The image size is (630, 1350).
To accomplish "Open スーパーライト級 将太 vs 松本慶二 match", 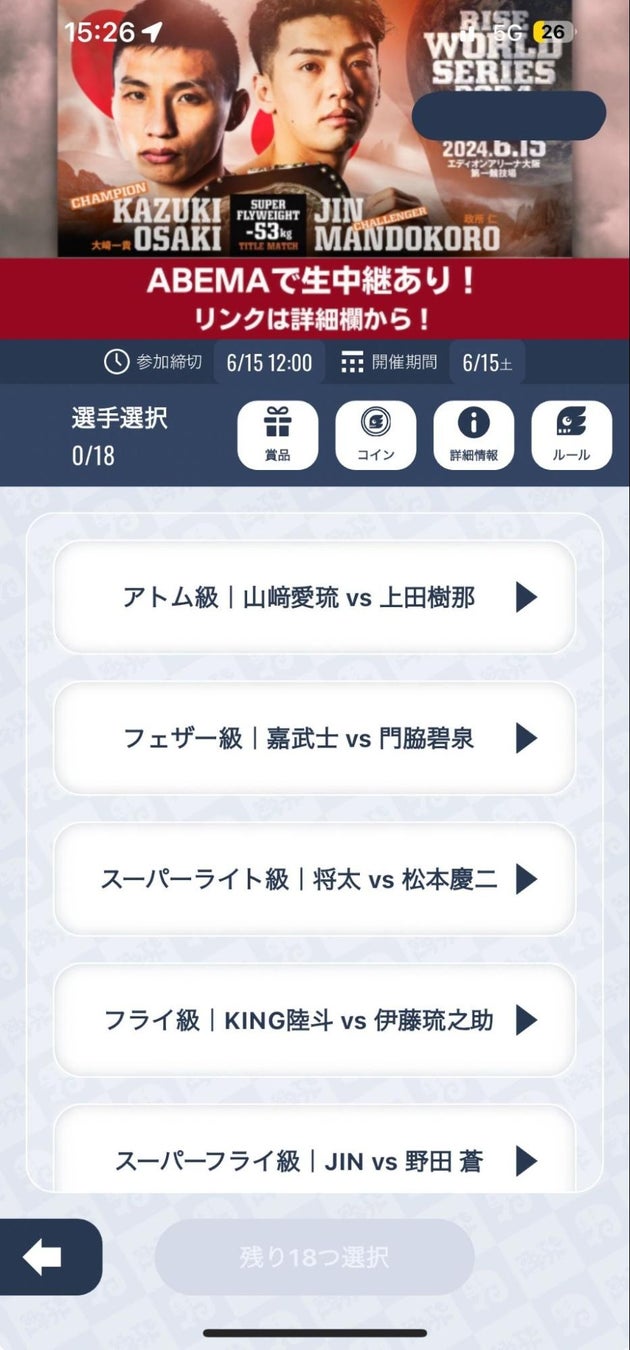I will click(314, 880).
